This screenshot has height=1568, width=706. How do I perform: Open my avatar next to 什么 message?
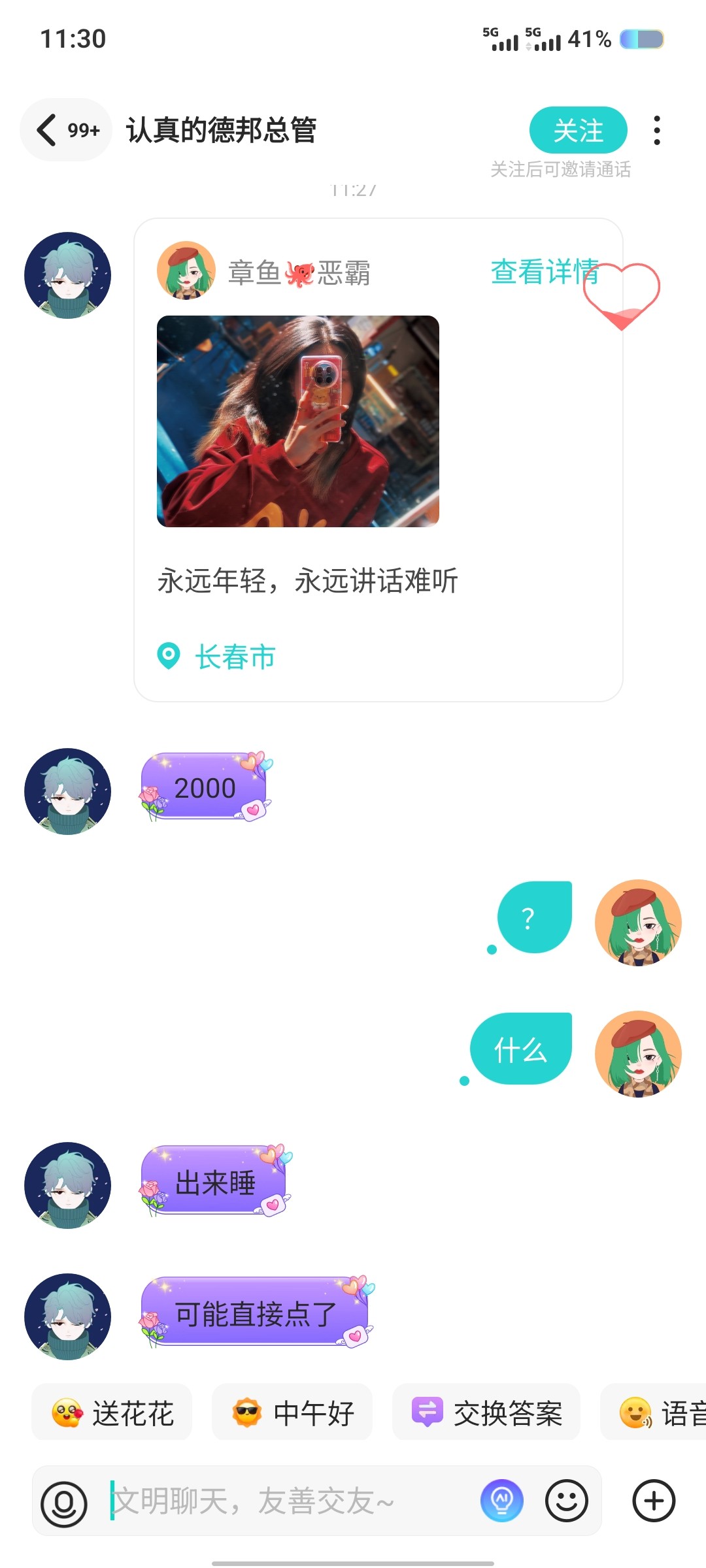pos(638,1054)
